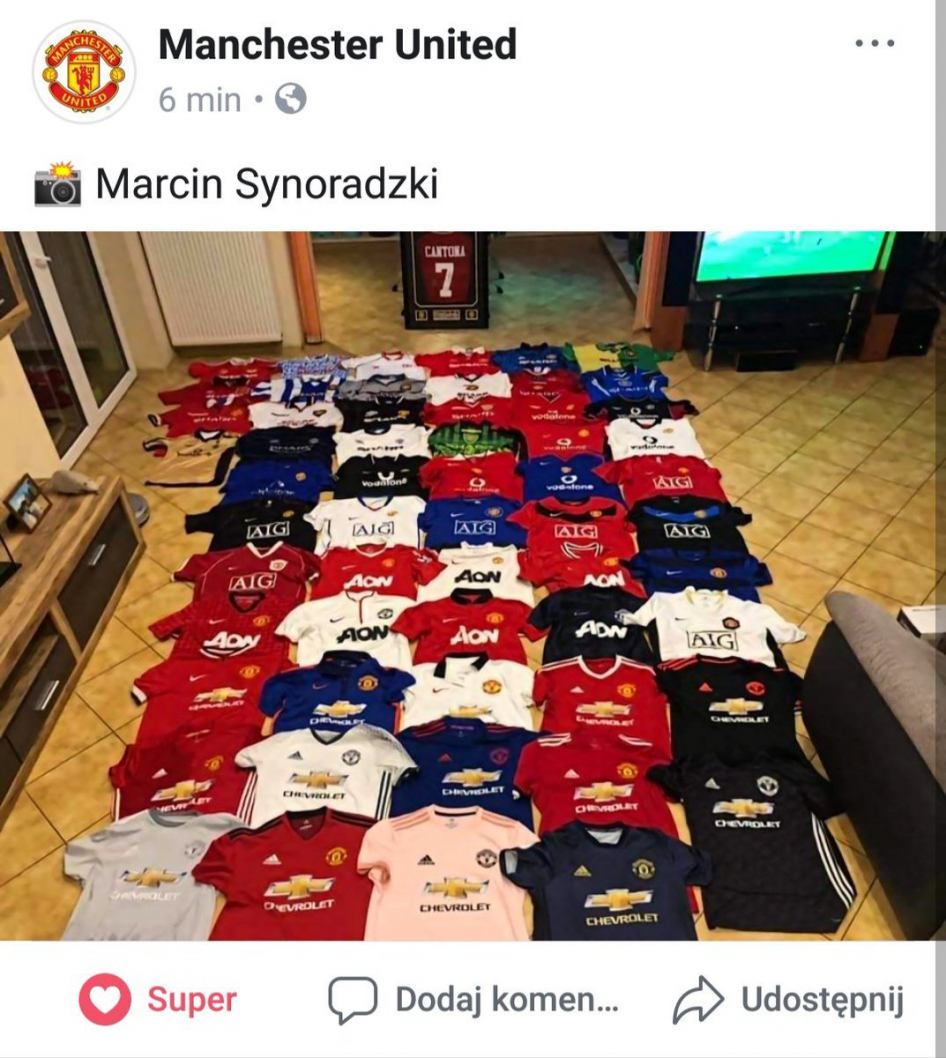
Task: Share the post using Udostępnij
Action: point(788,999)
